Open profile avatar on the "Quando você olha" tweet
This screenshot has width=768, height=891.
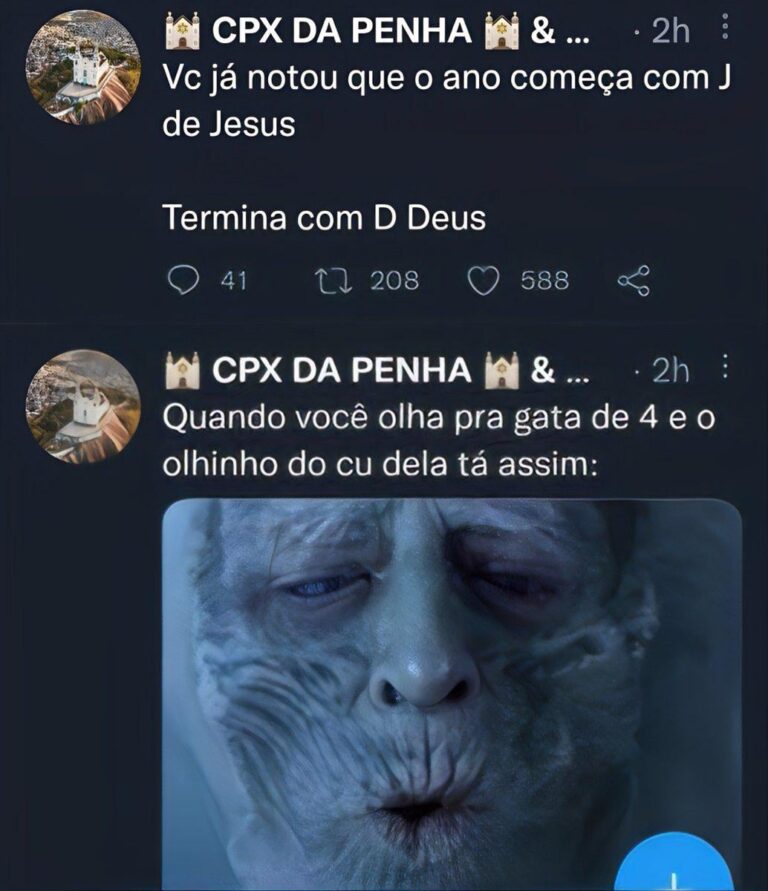pos(83,406)
